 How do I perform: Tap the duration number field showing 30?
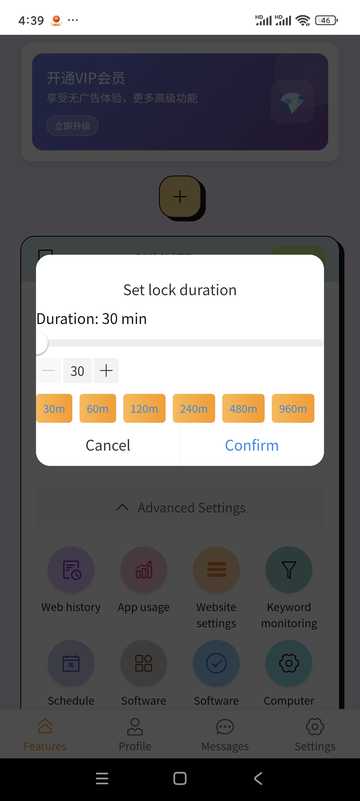tap(77, 371)
